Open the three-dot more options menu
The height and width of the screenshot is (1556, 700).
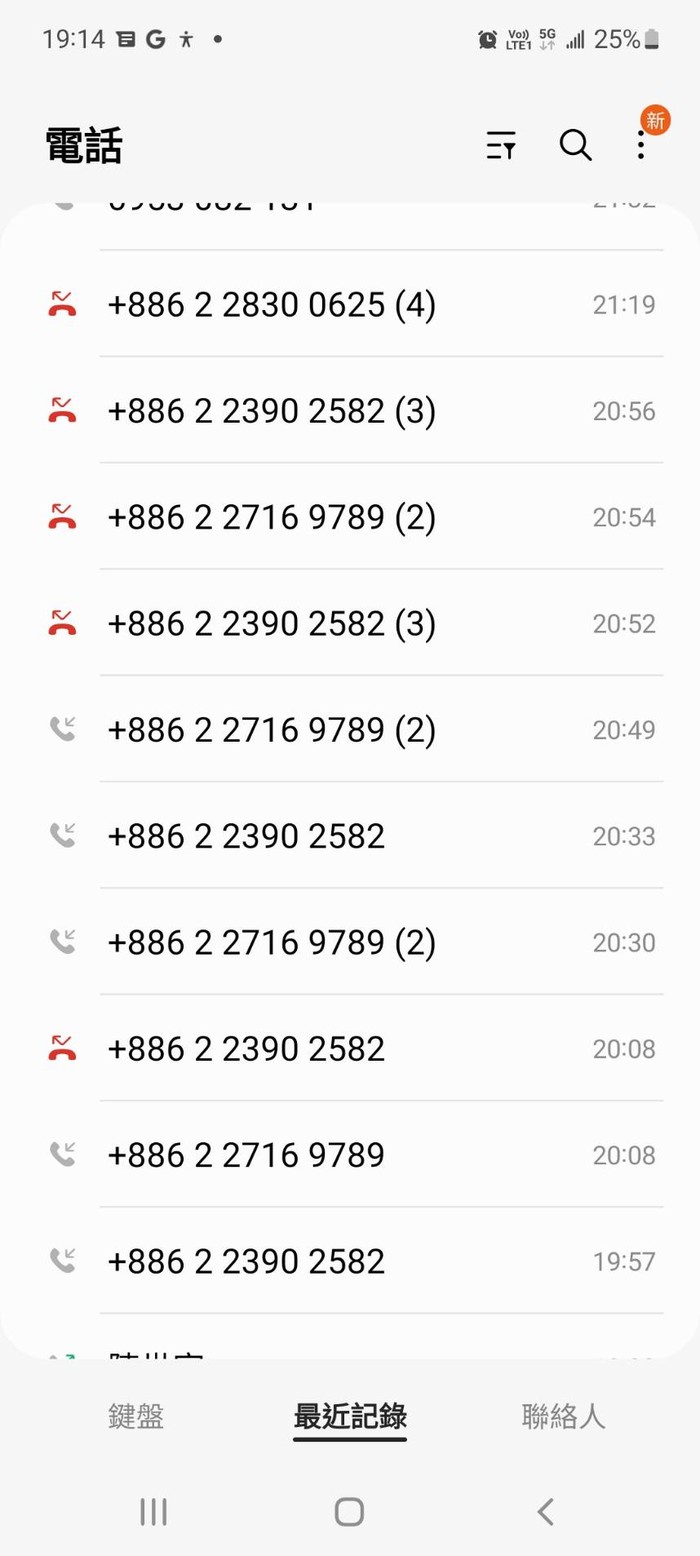(641, 146)
